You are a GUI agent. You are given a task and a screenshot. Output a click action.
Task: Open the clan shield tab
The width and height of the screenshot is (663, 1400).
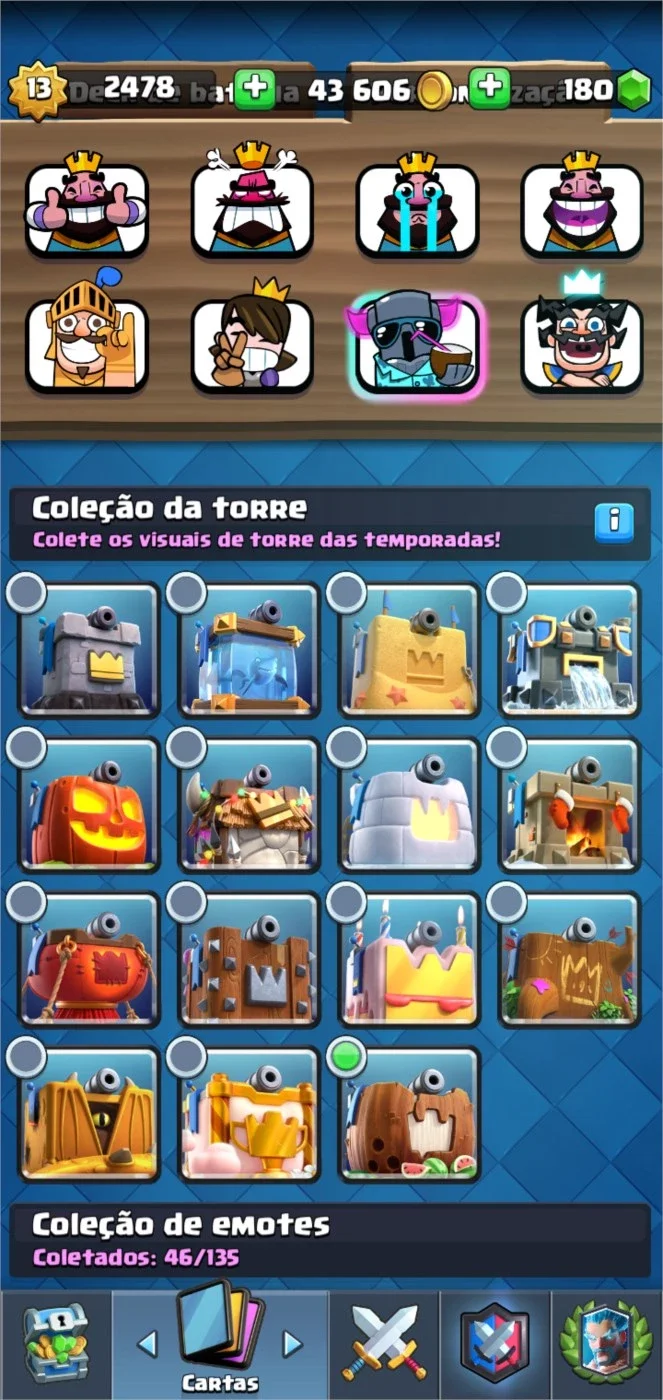(495, 1344)
